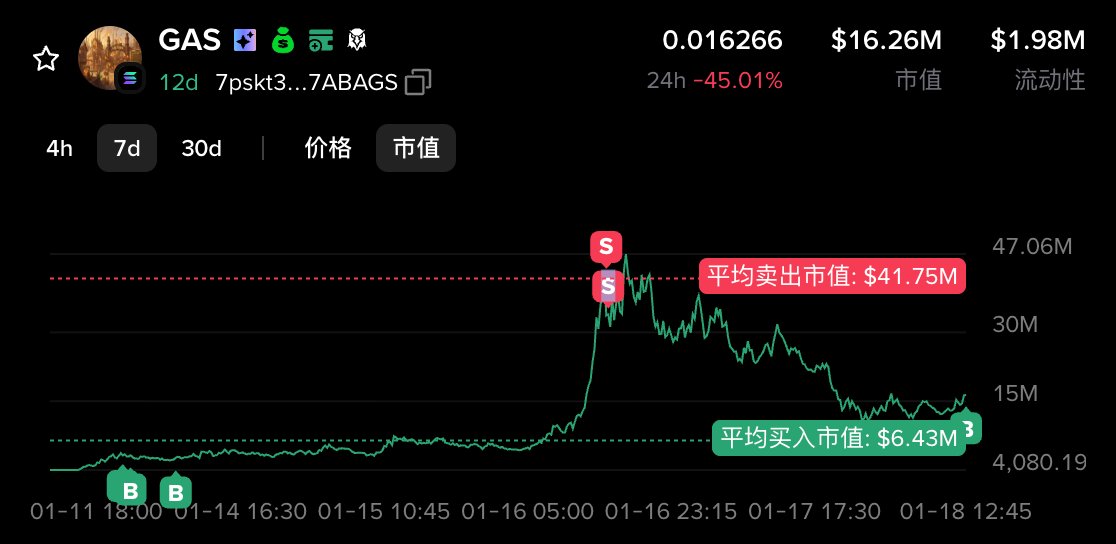The height and width of the screenshot is (544, 1116).
Task: Add GAS to favorites with the star
Action: pyautogui.click(x=45, y=60)
